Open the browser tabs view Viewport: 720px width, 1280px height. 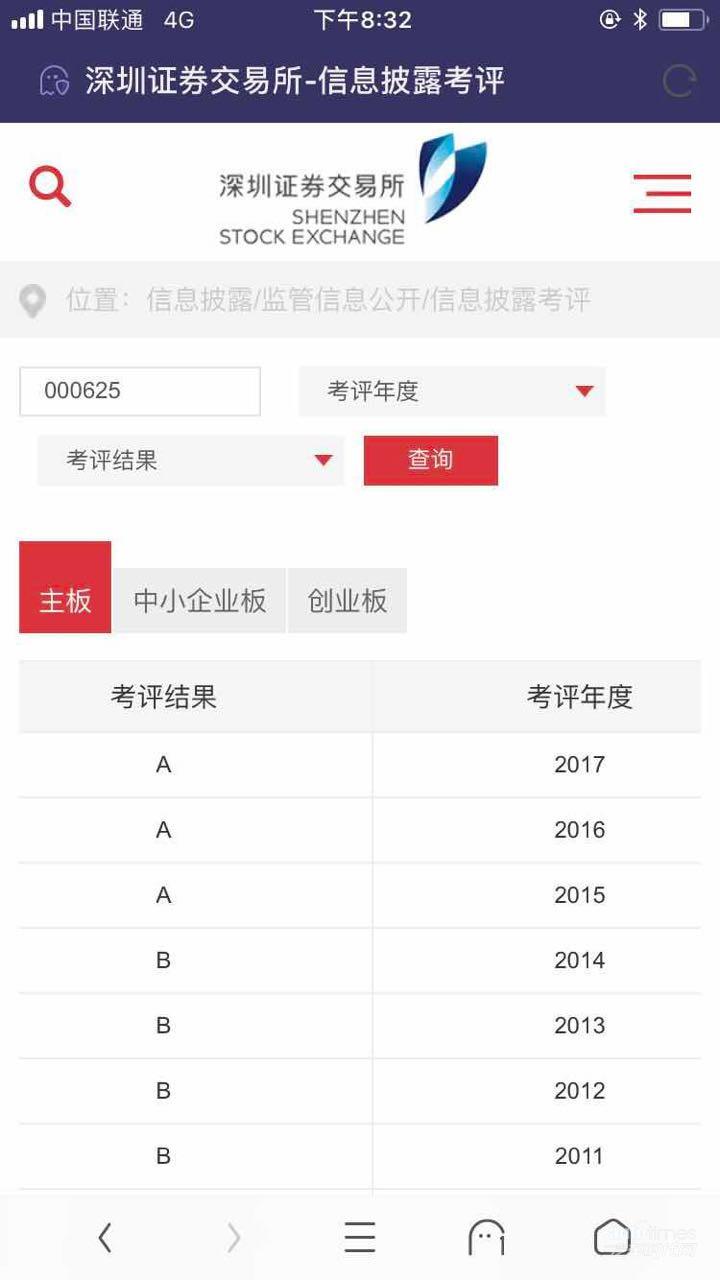pyautogui.click(x=486, y=1238)
